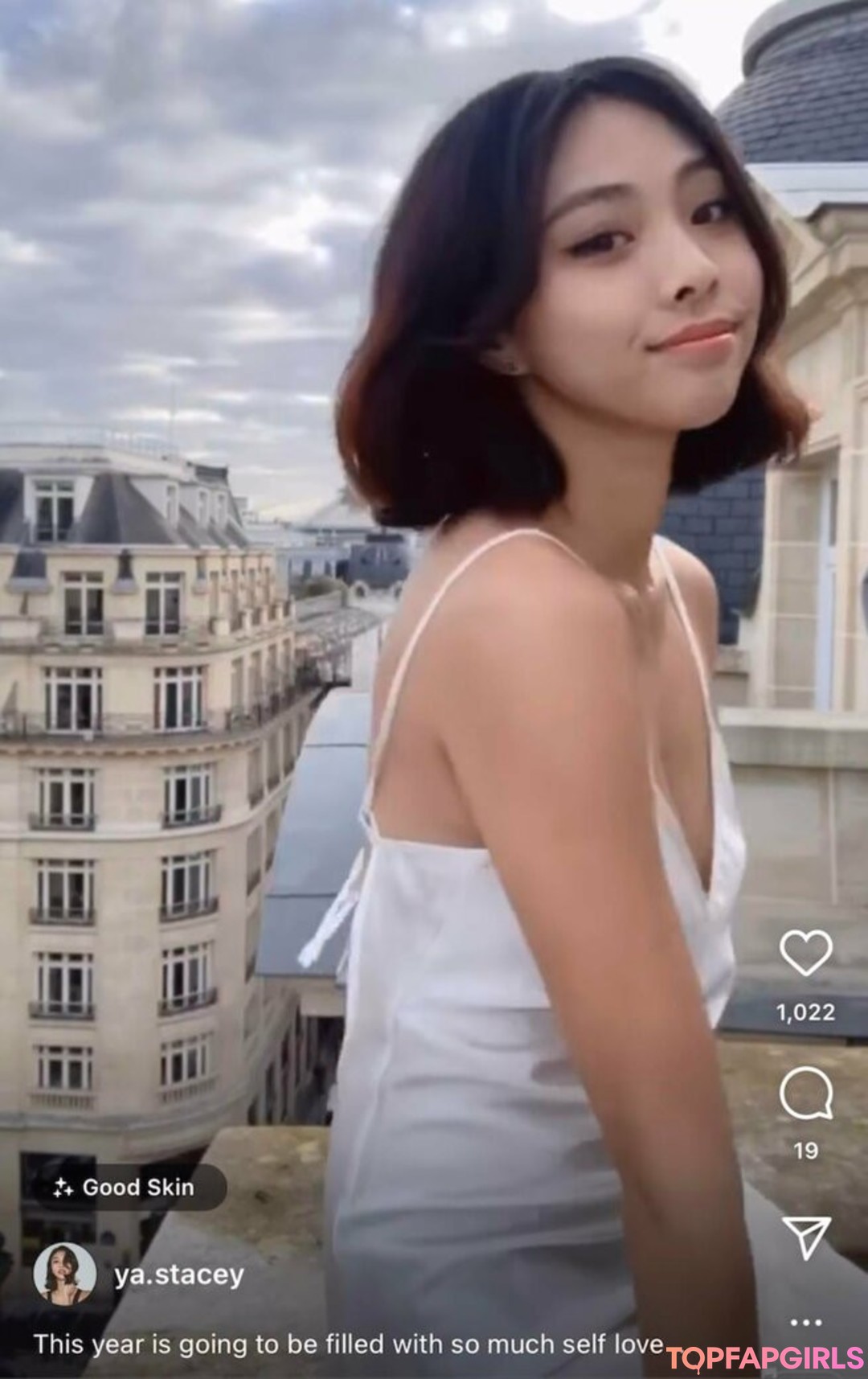
Task: Tap ya.stacey's profile picture avatar
Action: pyautogui.click(x=64, y=1274)
